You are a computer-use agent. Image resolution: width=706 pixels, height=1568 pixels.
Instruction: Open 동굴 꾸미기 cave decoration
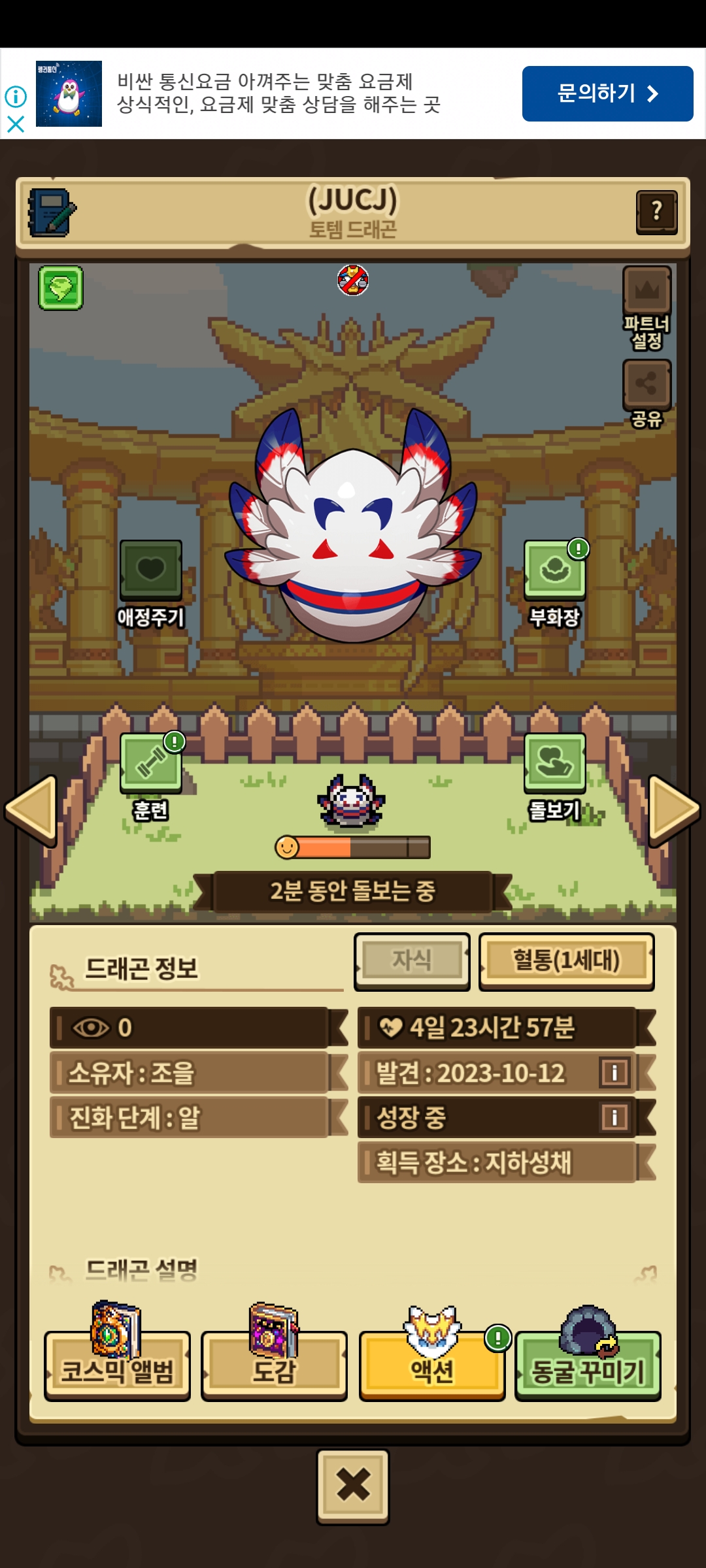click(x=588, y=1365)
